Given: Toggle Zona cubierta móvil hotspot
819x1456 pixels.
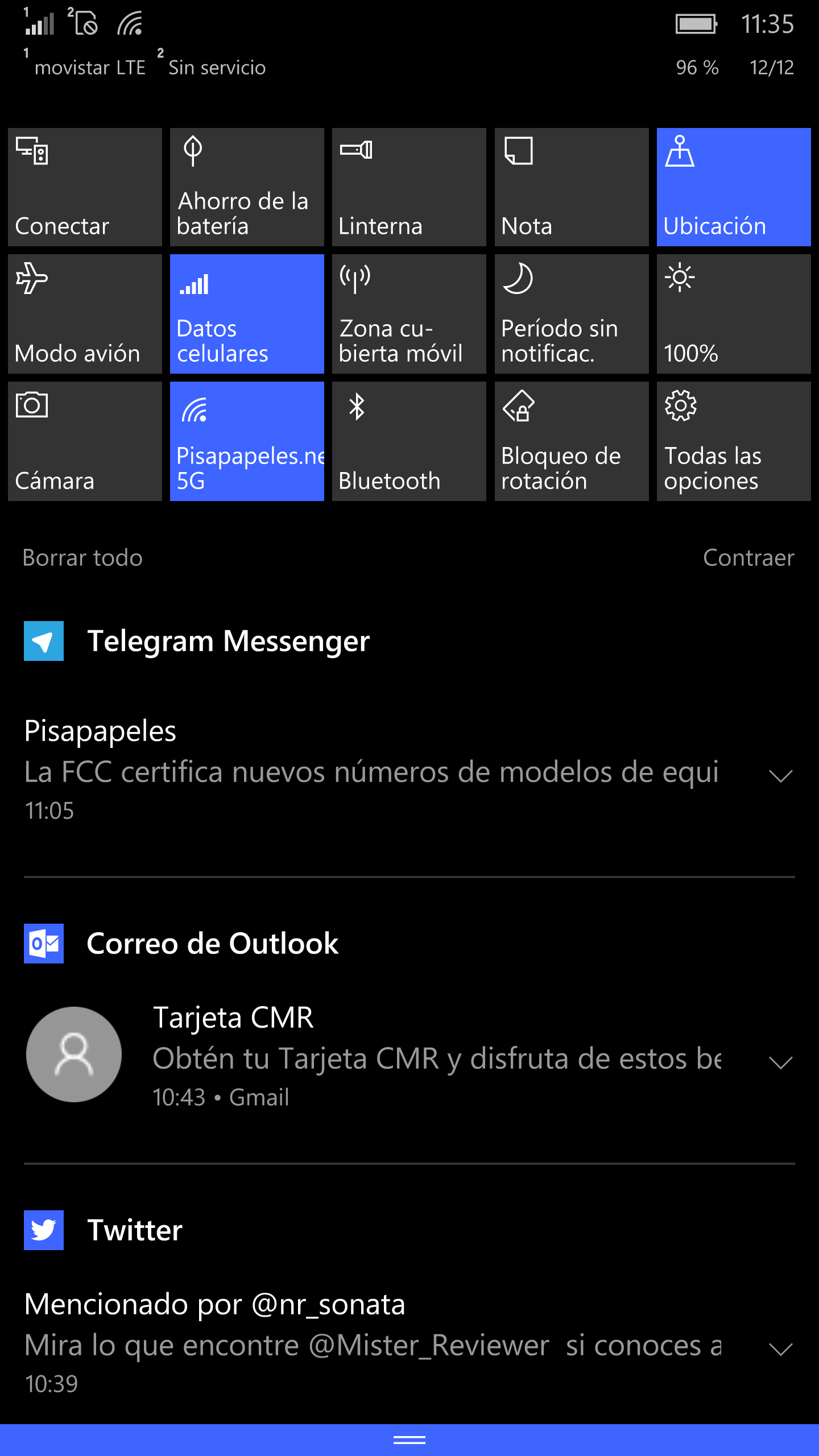Looking at the screenshot, I should (409, 314).
